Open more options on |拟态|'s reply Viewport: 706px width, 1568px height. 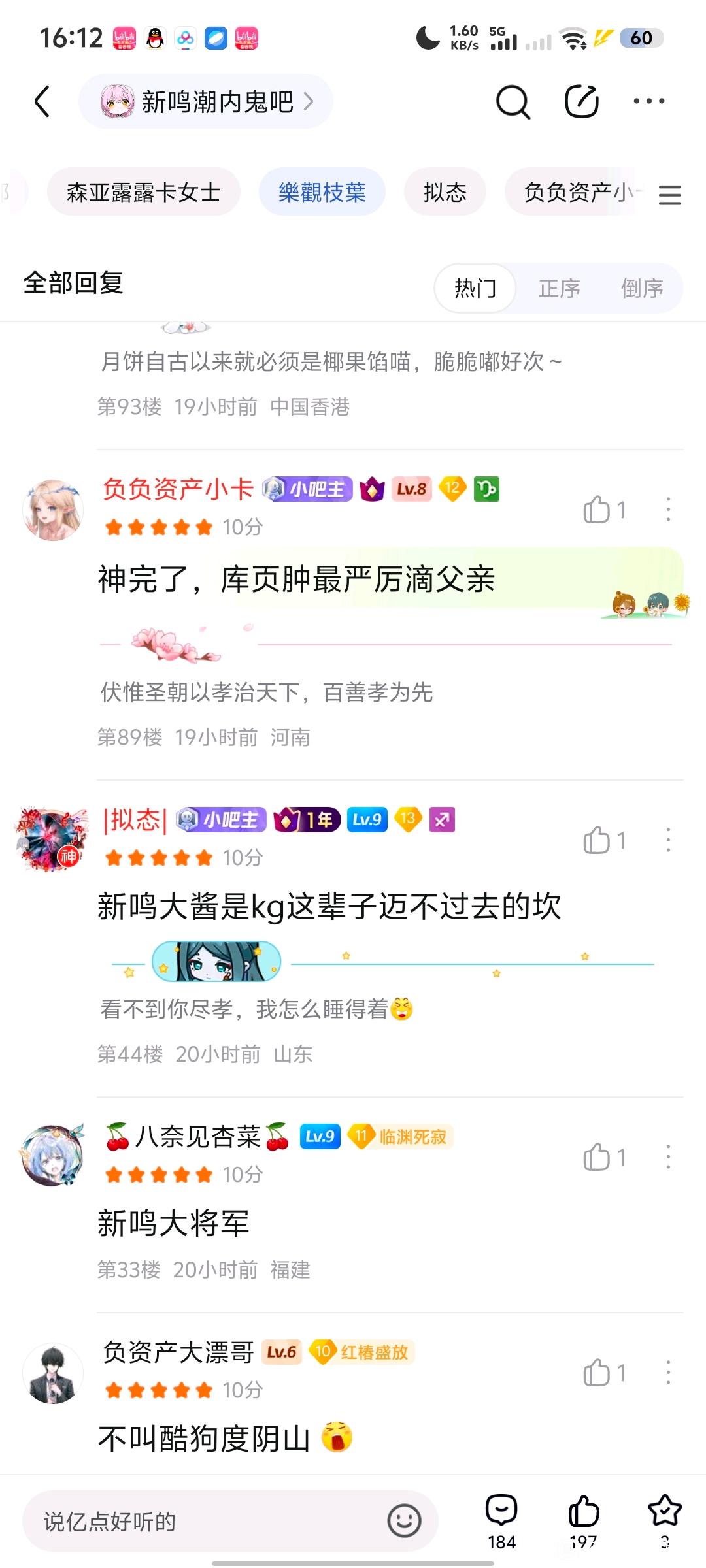(667, 840)
